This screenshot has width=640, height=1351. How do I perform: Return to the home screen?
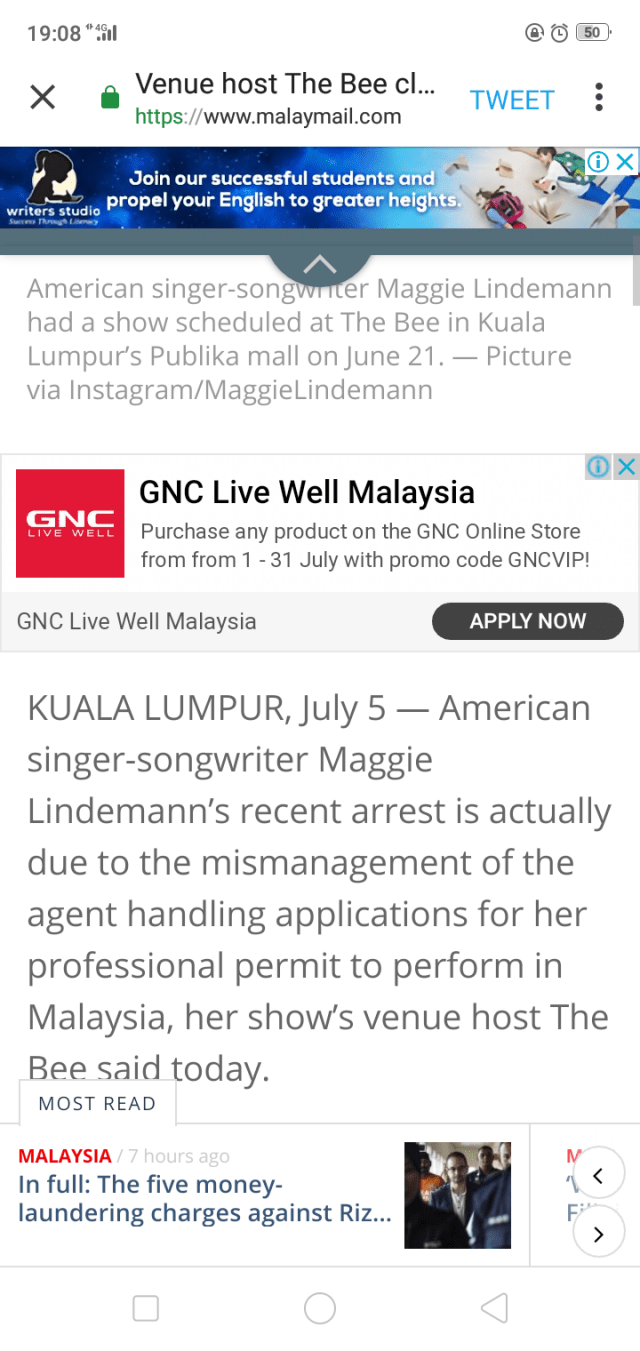point(320,1307)
